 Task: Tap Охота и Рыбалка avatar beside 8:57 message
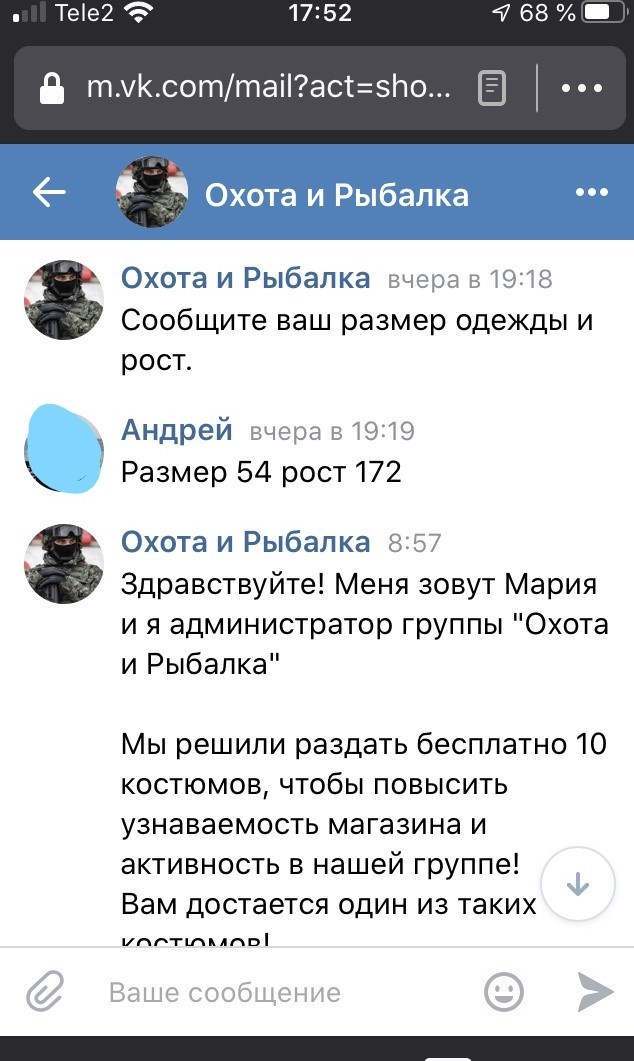tap(64, 563)
